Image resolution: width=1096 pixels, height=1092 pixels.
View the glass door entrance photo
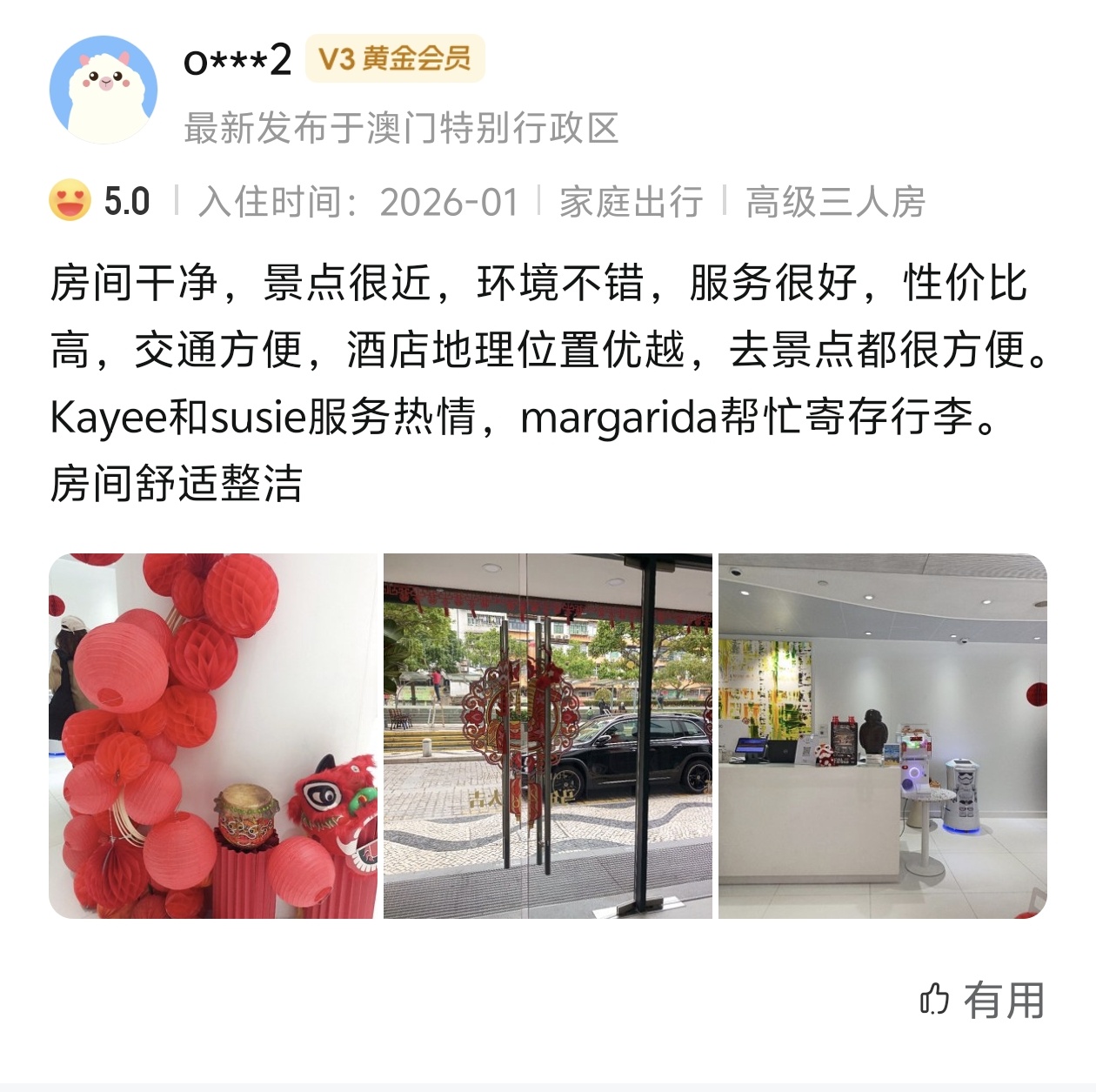(x=547, y=735)
